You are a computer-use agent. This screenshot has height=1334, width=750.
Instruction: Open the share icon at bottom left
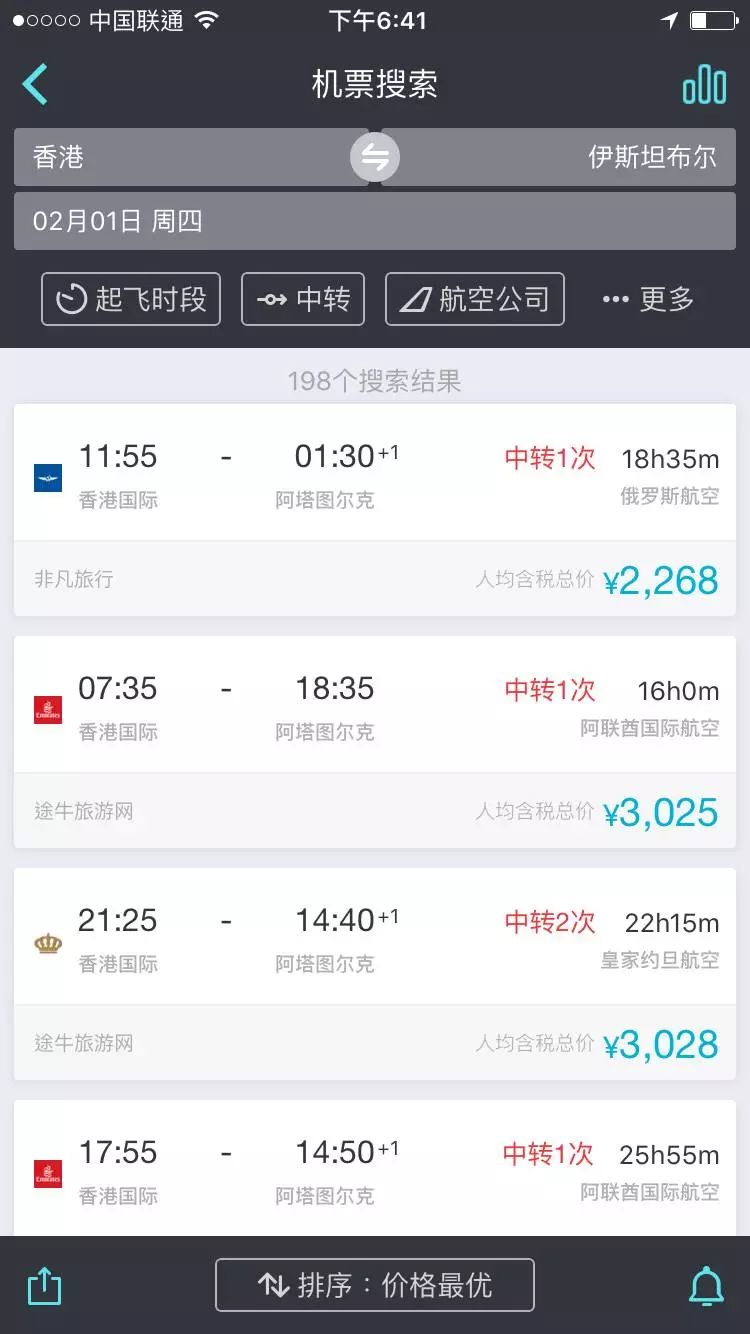(42, 1286)
